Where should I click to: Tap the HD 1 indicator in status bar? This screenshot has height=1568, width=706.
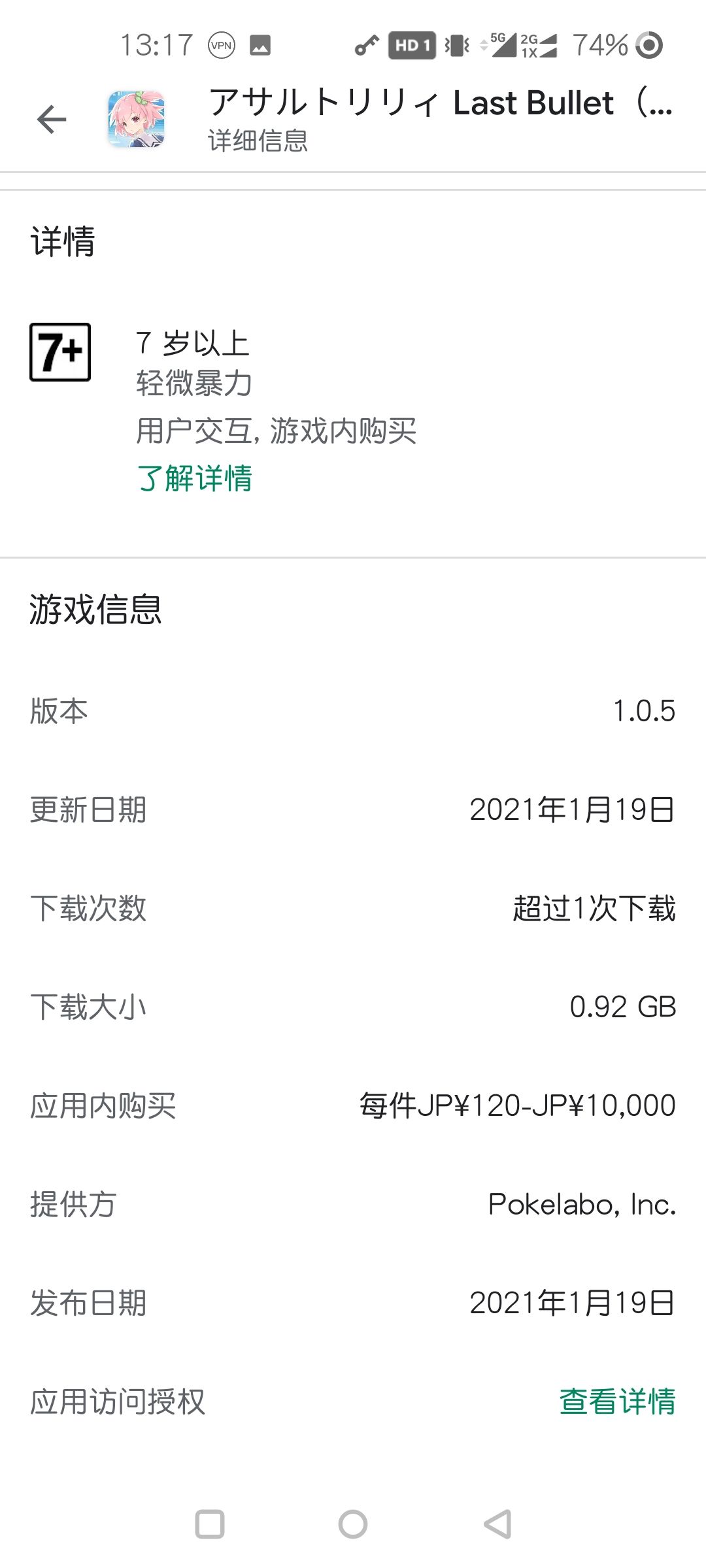click(411, 44)
